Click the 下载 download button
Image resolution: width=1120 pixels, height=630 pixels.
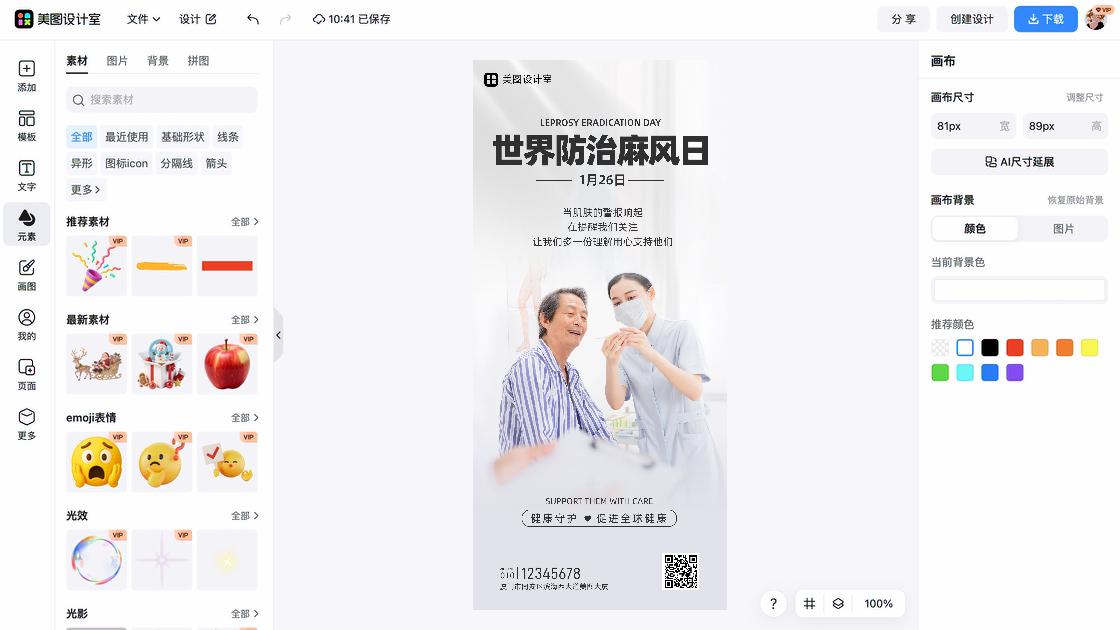pyautogui.click(x=1045, y=19)
